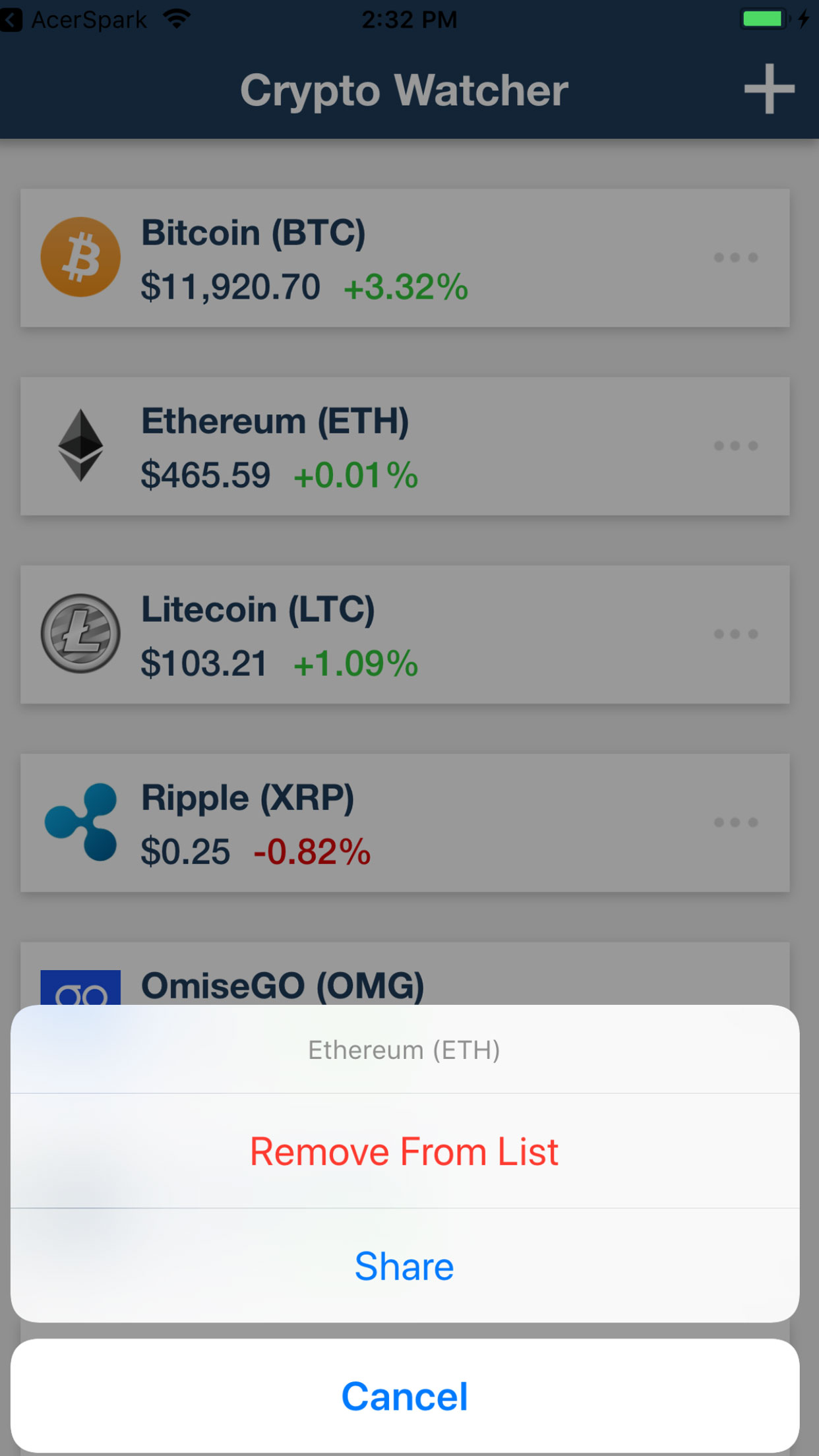Tap the Ethereum diamond icon
The image size is (819, 1456).
pyautogui.click(x=80, y=443)
